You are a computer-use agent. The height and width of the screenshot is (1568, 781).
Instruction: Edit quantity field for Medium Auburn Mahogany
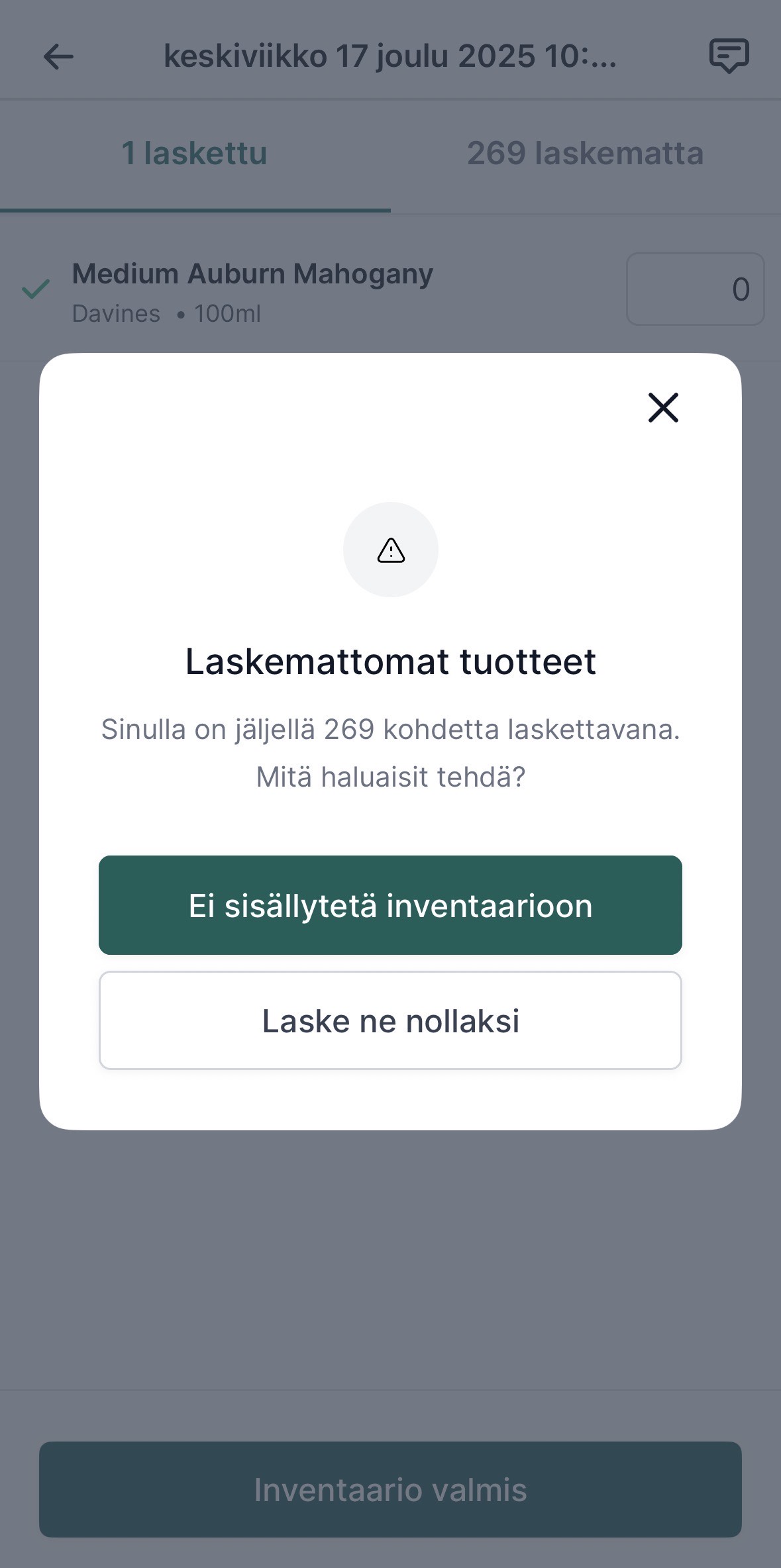695,289
